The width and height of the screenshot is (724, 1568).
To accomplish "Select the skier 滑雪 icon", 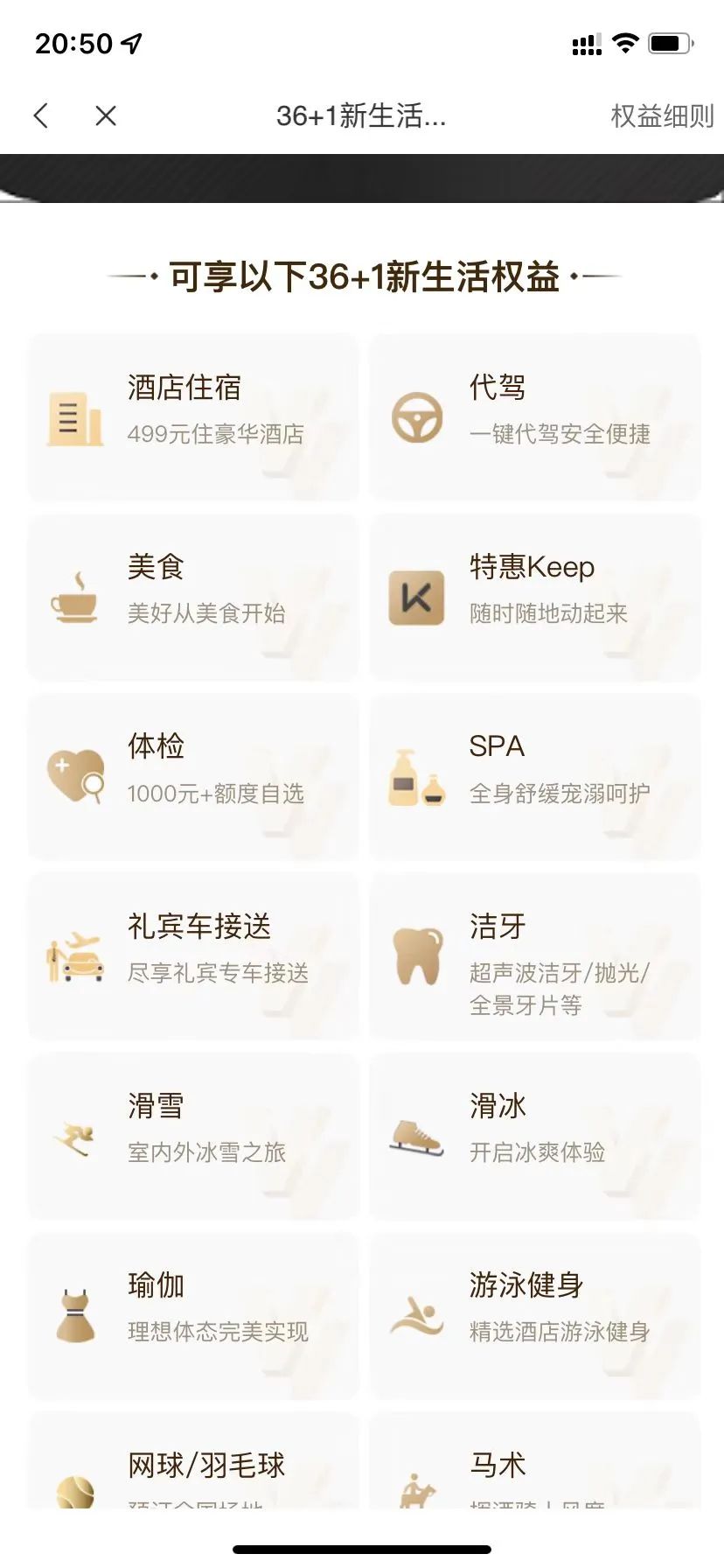I will 74,1136.
